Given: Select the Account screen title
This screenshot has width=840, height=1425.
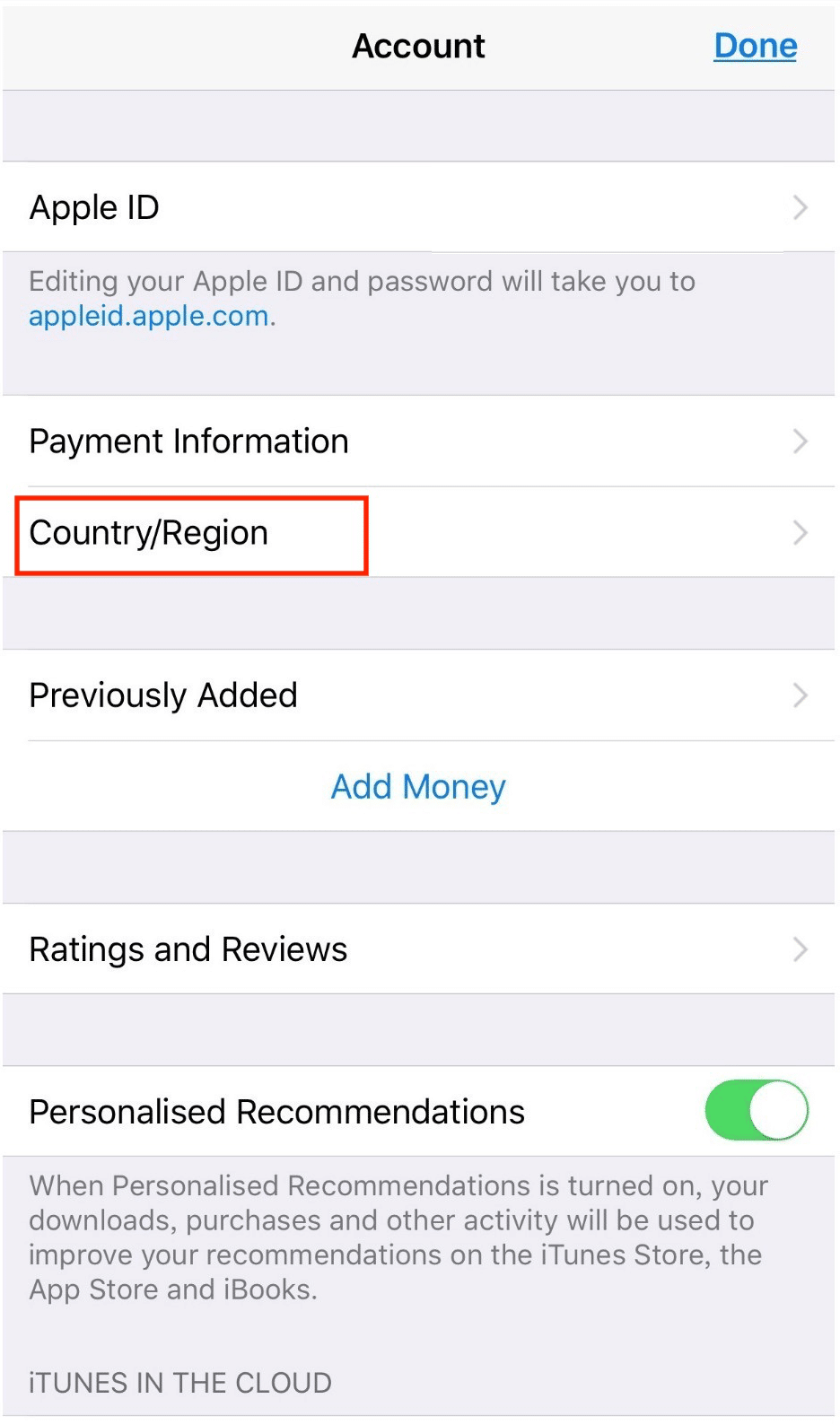Looking at the screenshot, I should click(x=418, y=46).
